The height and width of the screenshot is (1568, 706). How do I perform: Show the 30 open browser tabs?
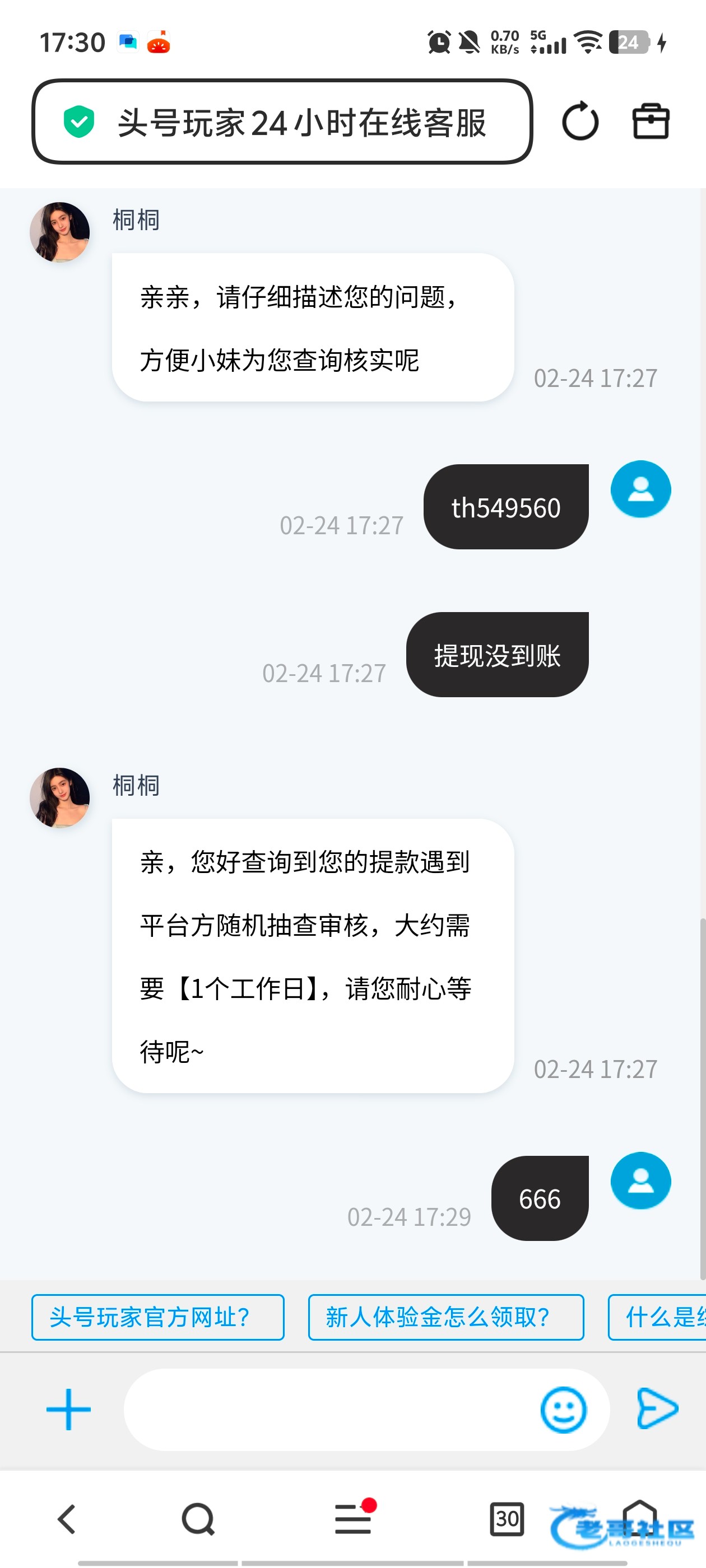coord(506,1519)
